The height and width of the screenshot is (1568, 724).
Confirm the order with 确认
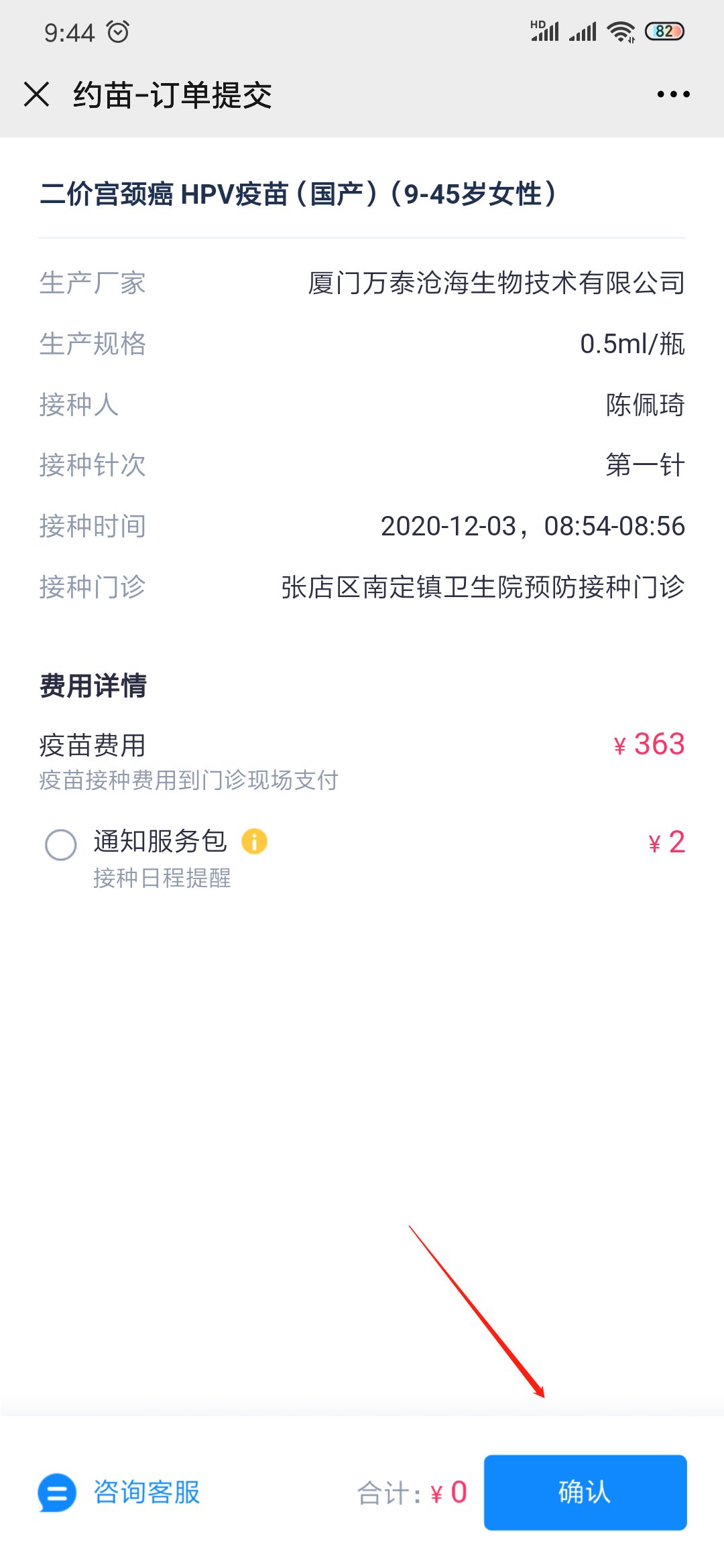click(x=585, y=1492)
